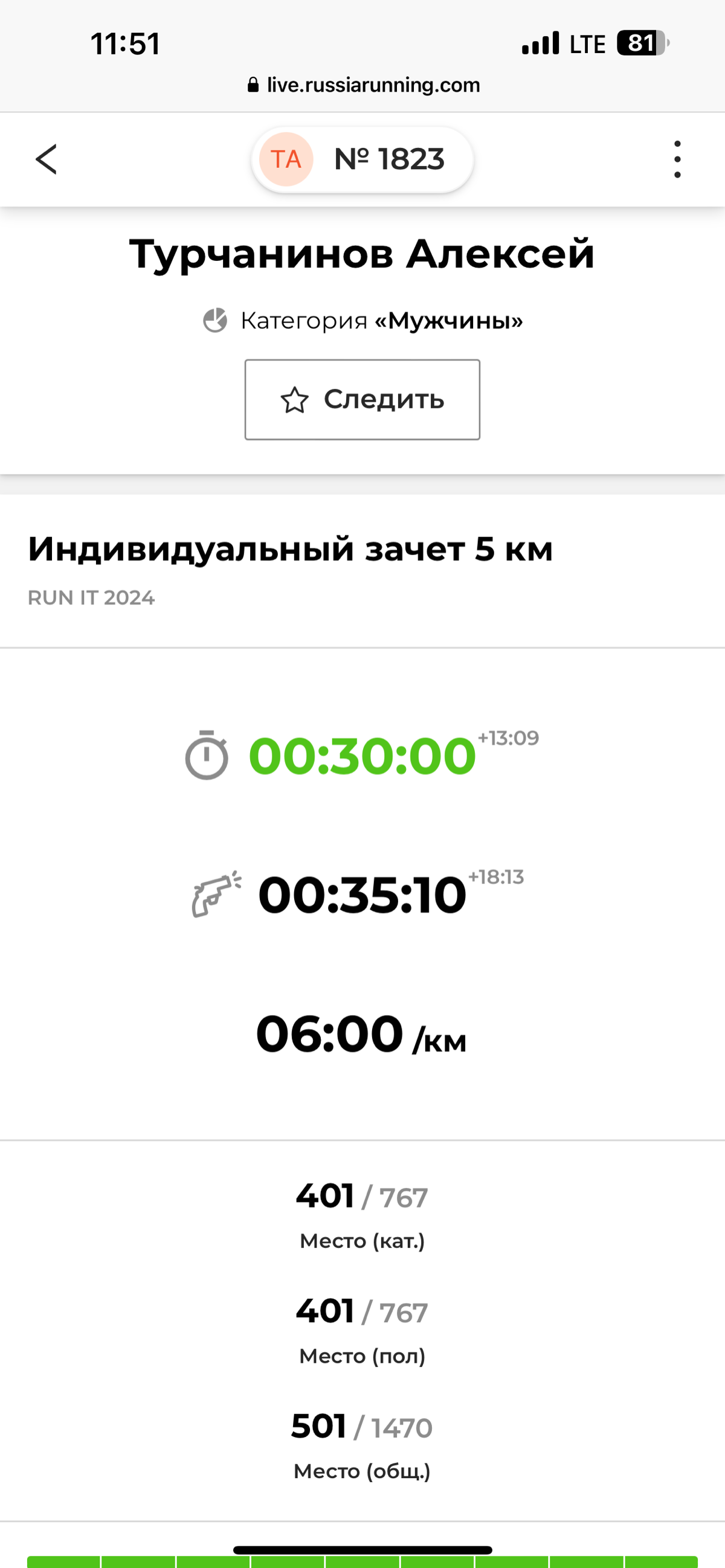The width and height of the screenshot is (725, 1568).
Task: Tap the 501 overall place number
Action: (x=318, y=1427)
